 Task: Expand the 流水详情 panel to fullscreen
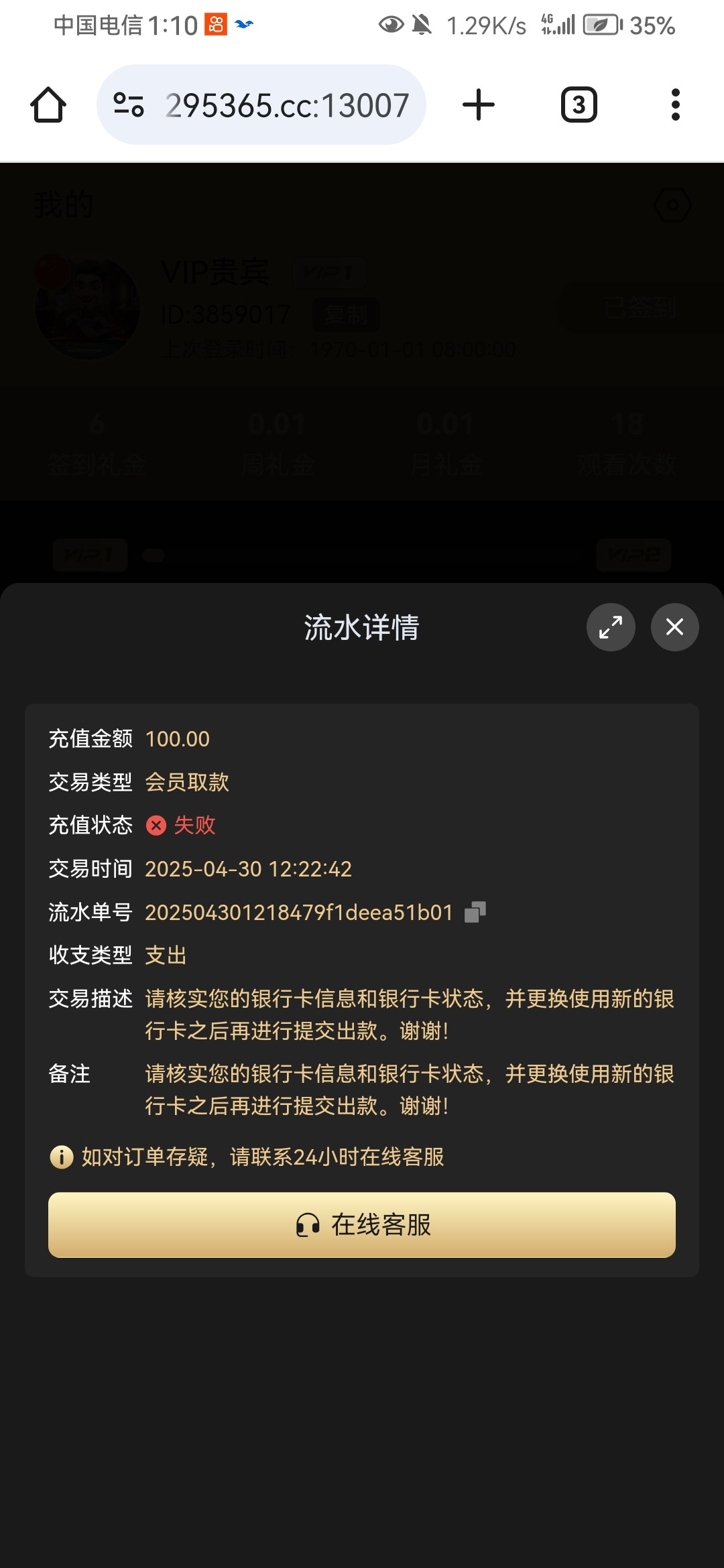[x=611, y=627]
